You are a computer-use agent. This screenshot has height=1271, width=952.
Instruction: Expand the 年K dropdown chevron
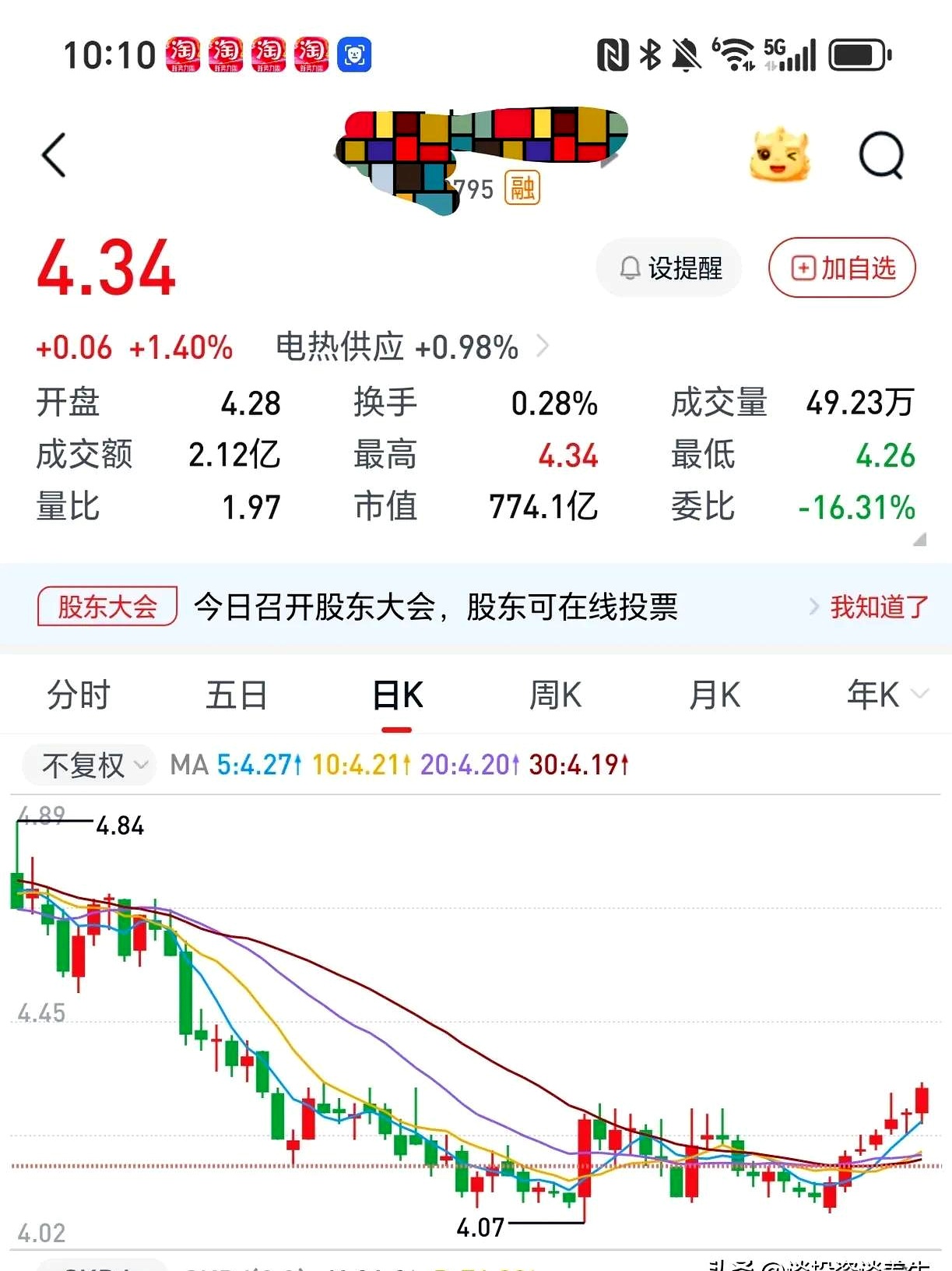(x=921, y=693)
